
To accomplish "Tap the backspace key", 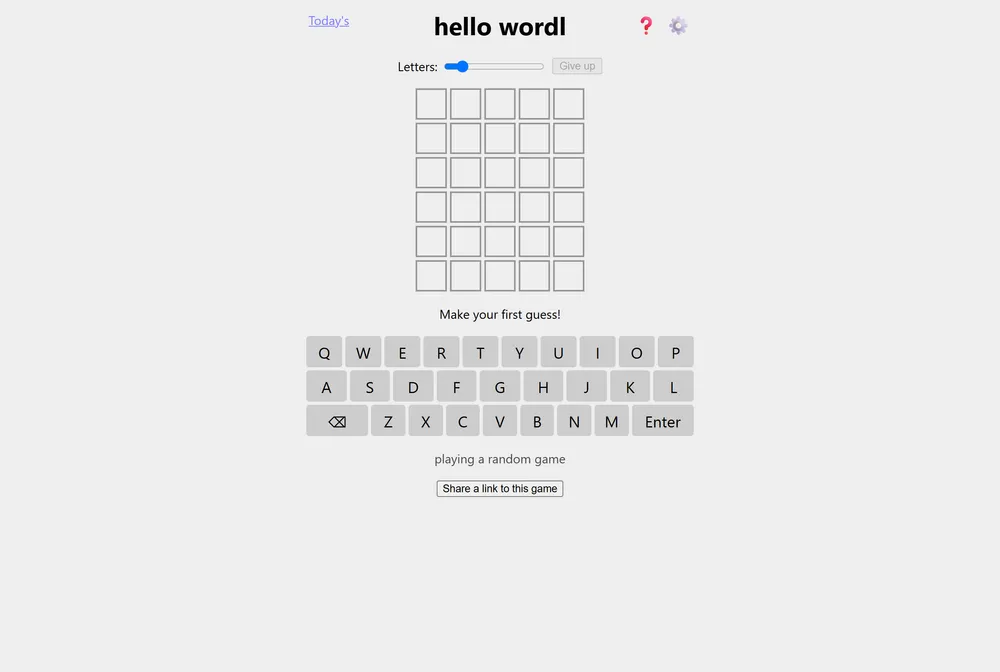I will point(337,421).
